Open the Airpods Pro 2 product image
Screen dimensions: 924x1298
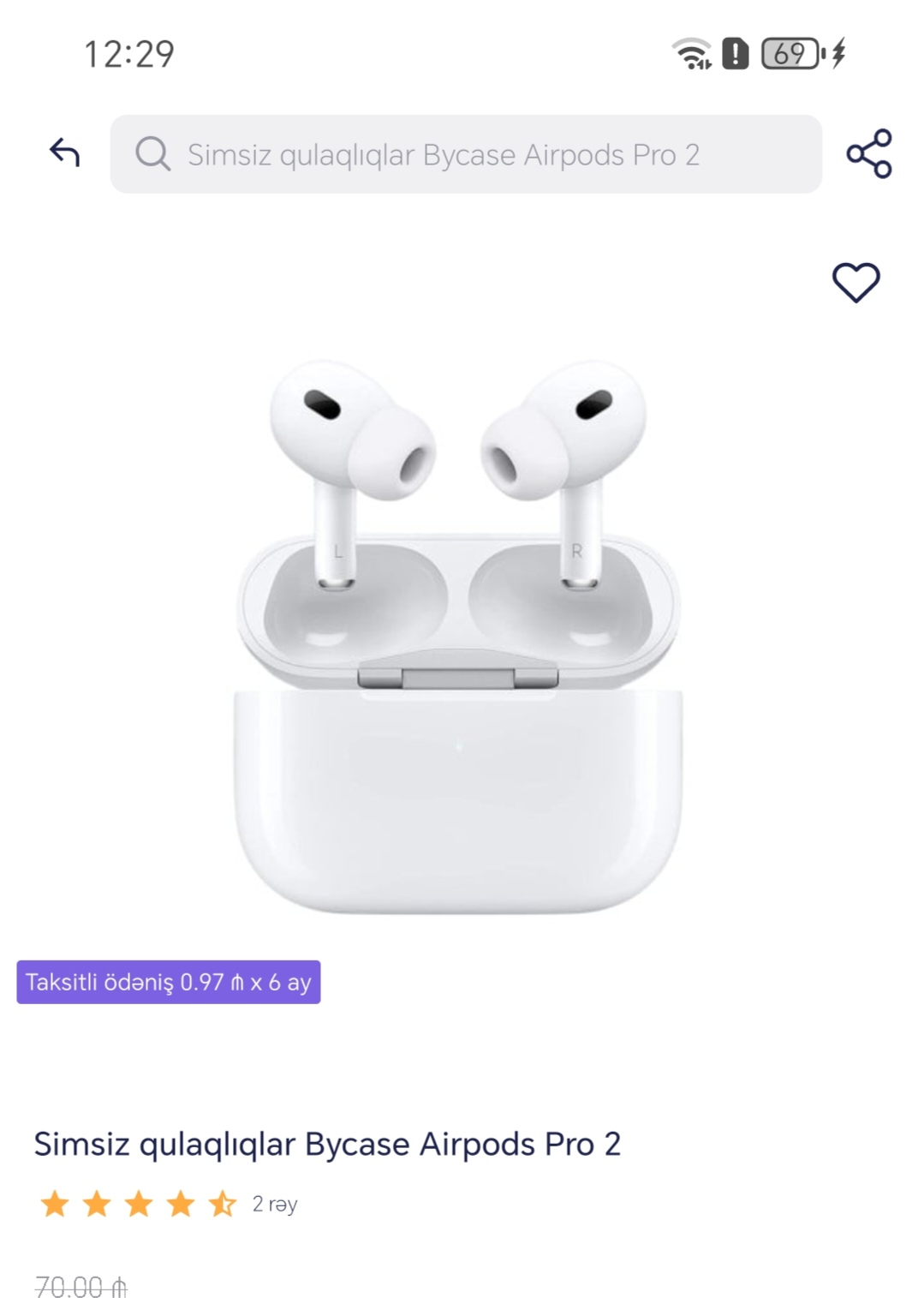pos(458,634)
